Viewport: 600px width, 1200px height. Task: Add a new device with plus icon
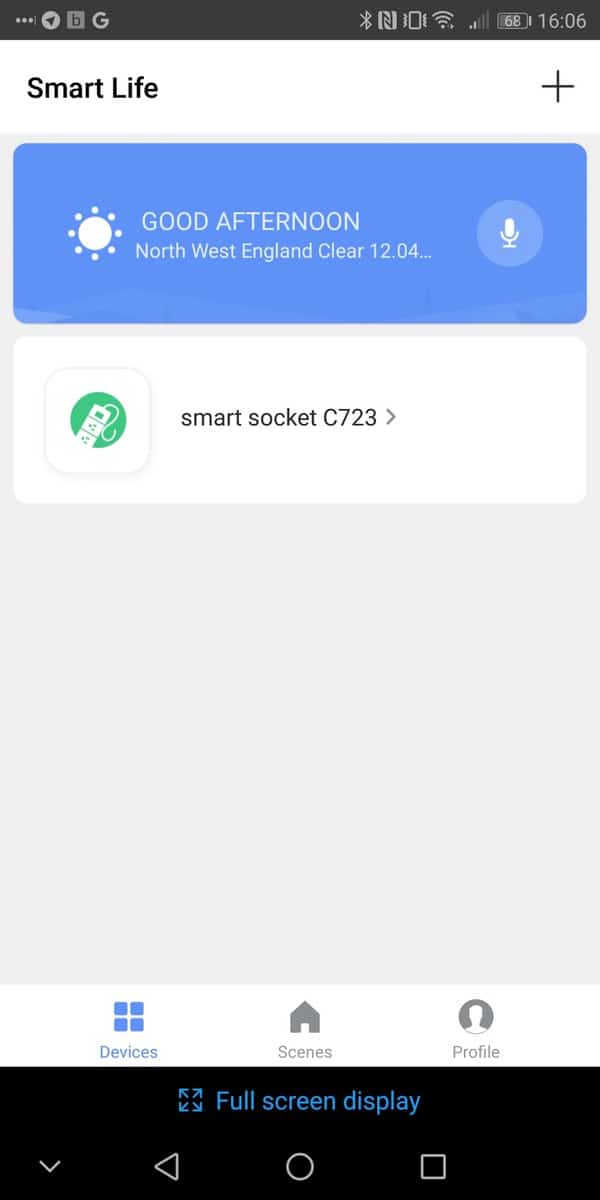[x=557, y=87]
